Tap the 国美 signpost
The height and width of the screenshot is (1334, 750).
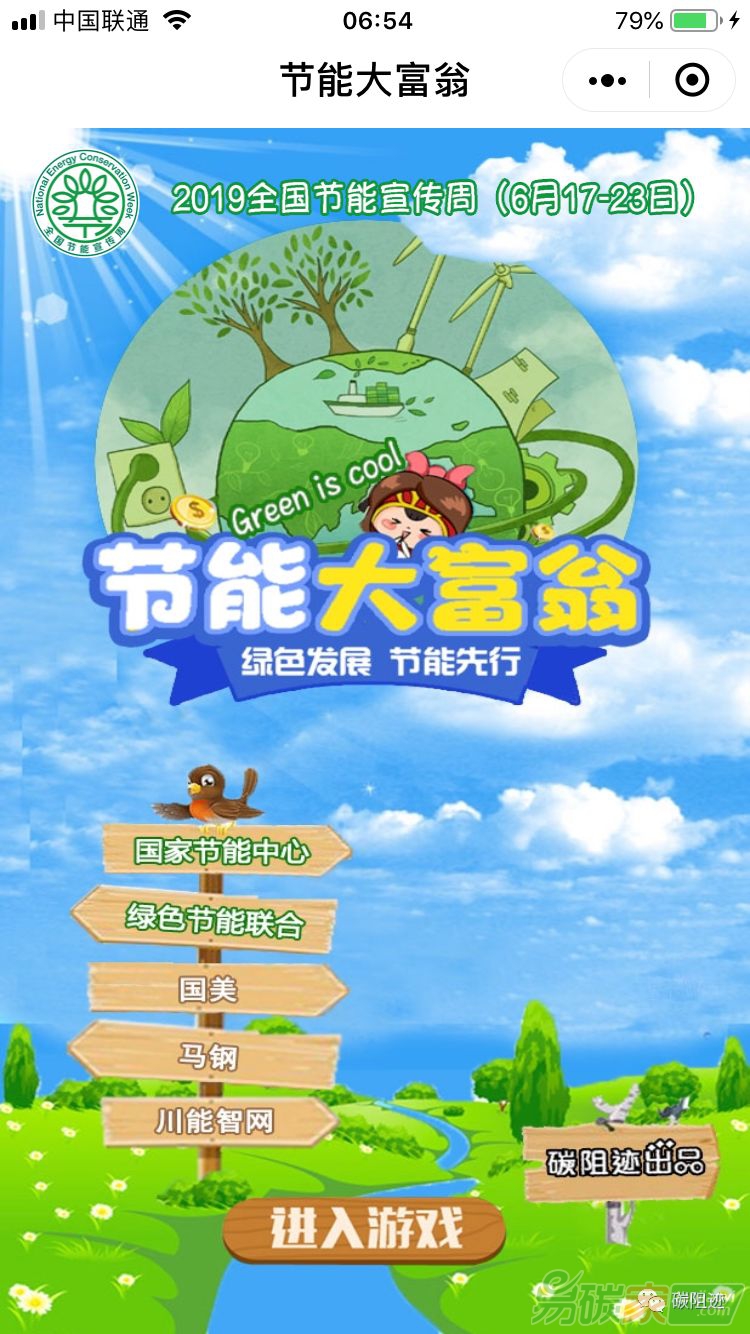212,990
